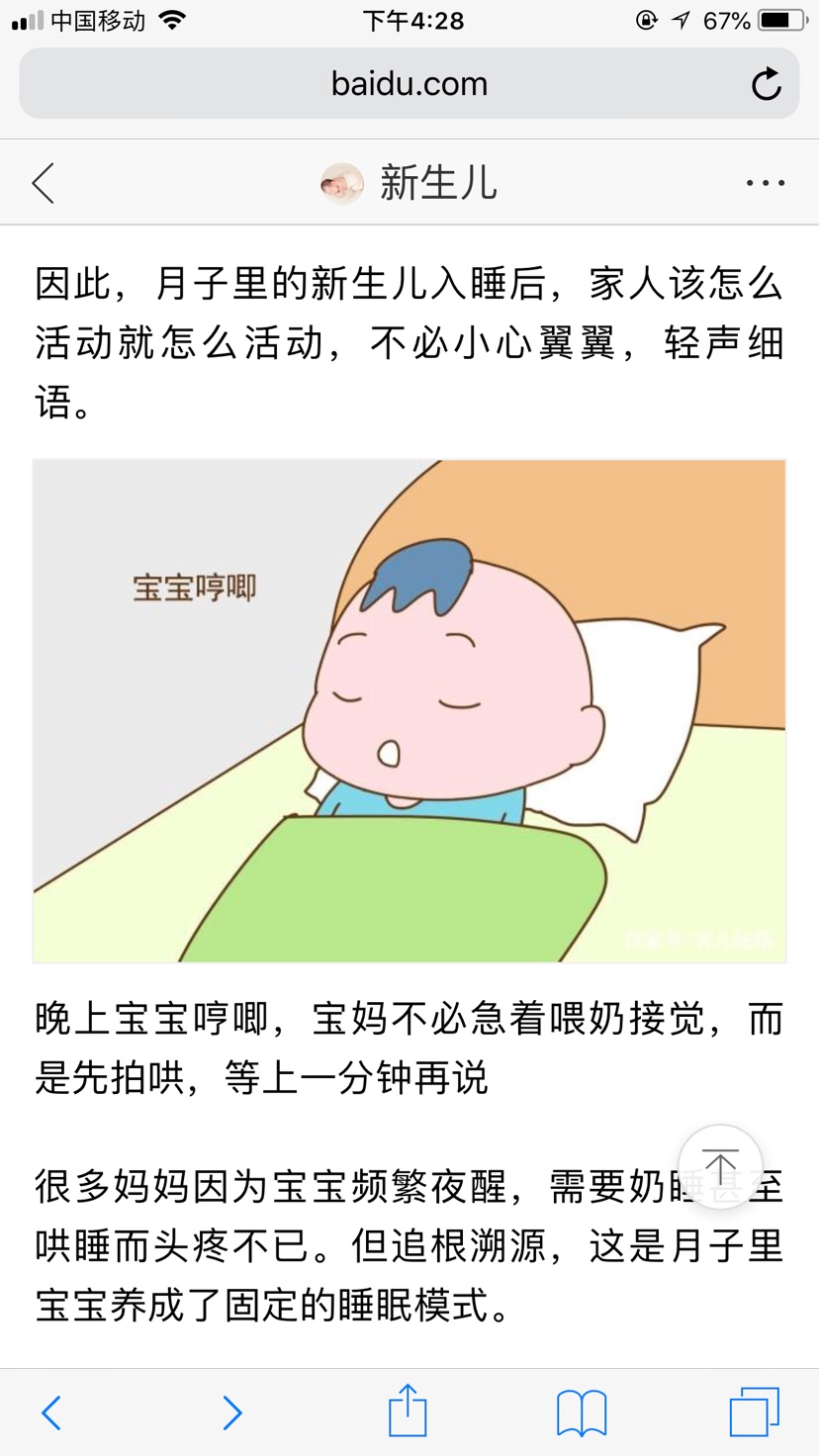Go forward in Safari's toolbar
Screen dimensions: 819x1456
231,1411
